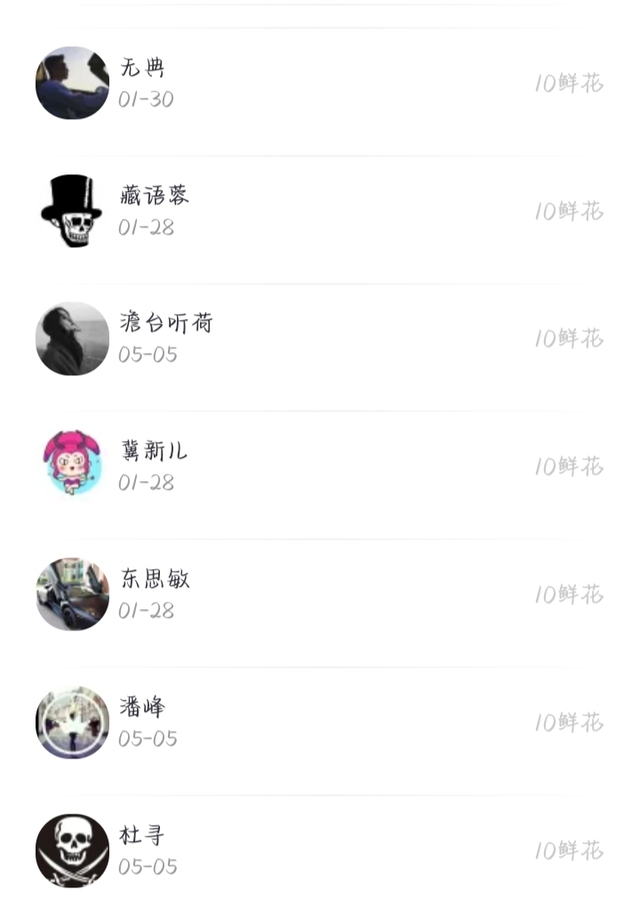Open the row for user 无典
Image resolution: width=640 pixels, height=916 pixels.
click(320, 83)
